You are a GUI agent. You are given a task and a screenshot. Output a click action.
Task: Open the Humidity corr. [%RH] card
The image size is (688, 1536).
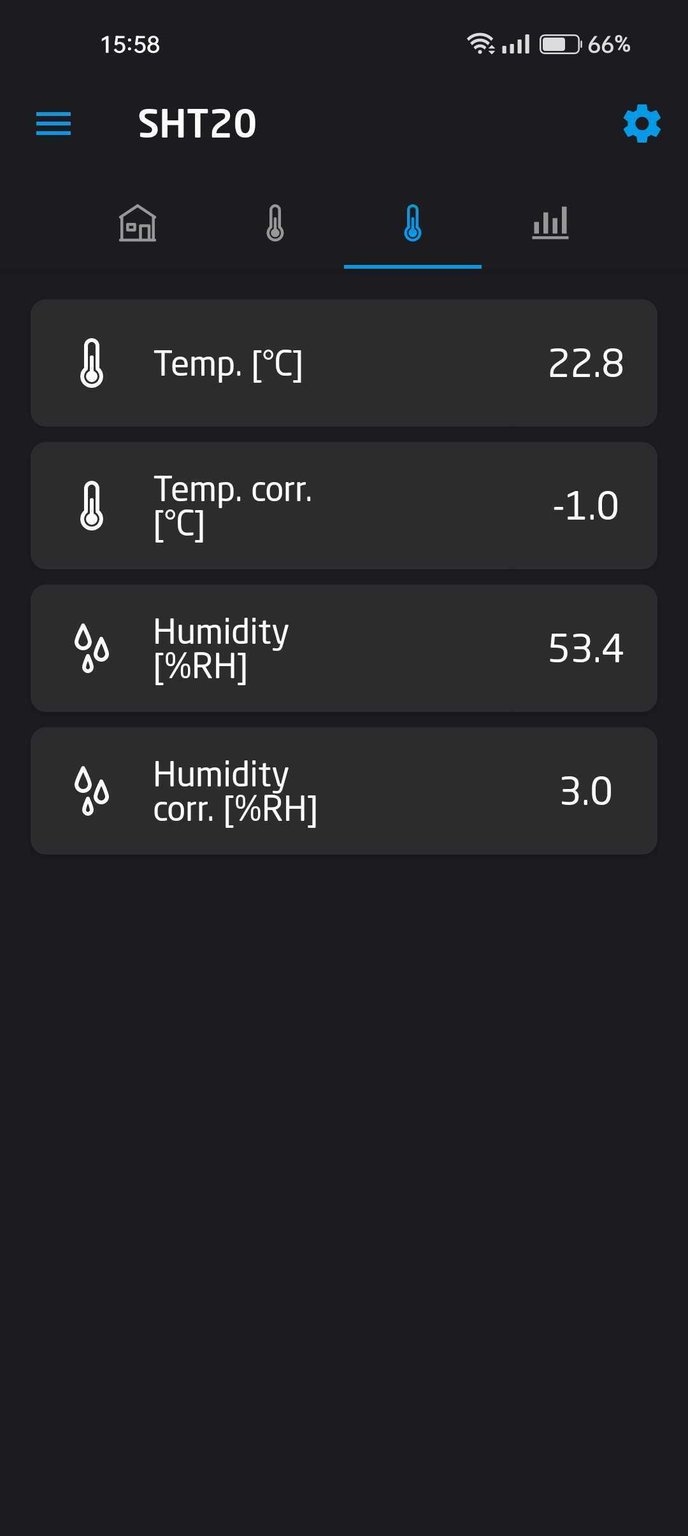coord(344,791)
